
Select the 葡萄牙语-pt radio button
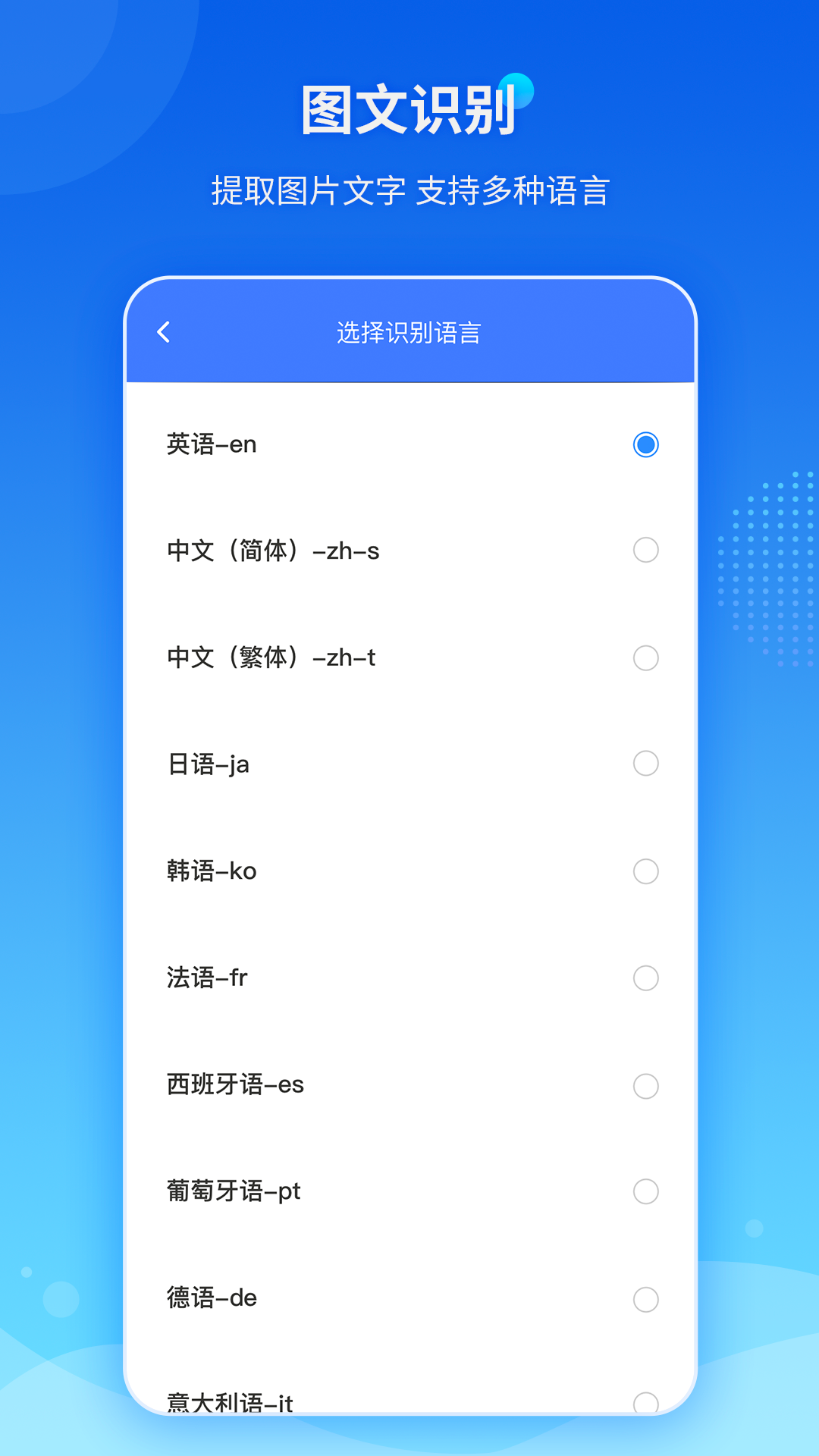[645, 1192]
